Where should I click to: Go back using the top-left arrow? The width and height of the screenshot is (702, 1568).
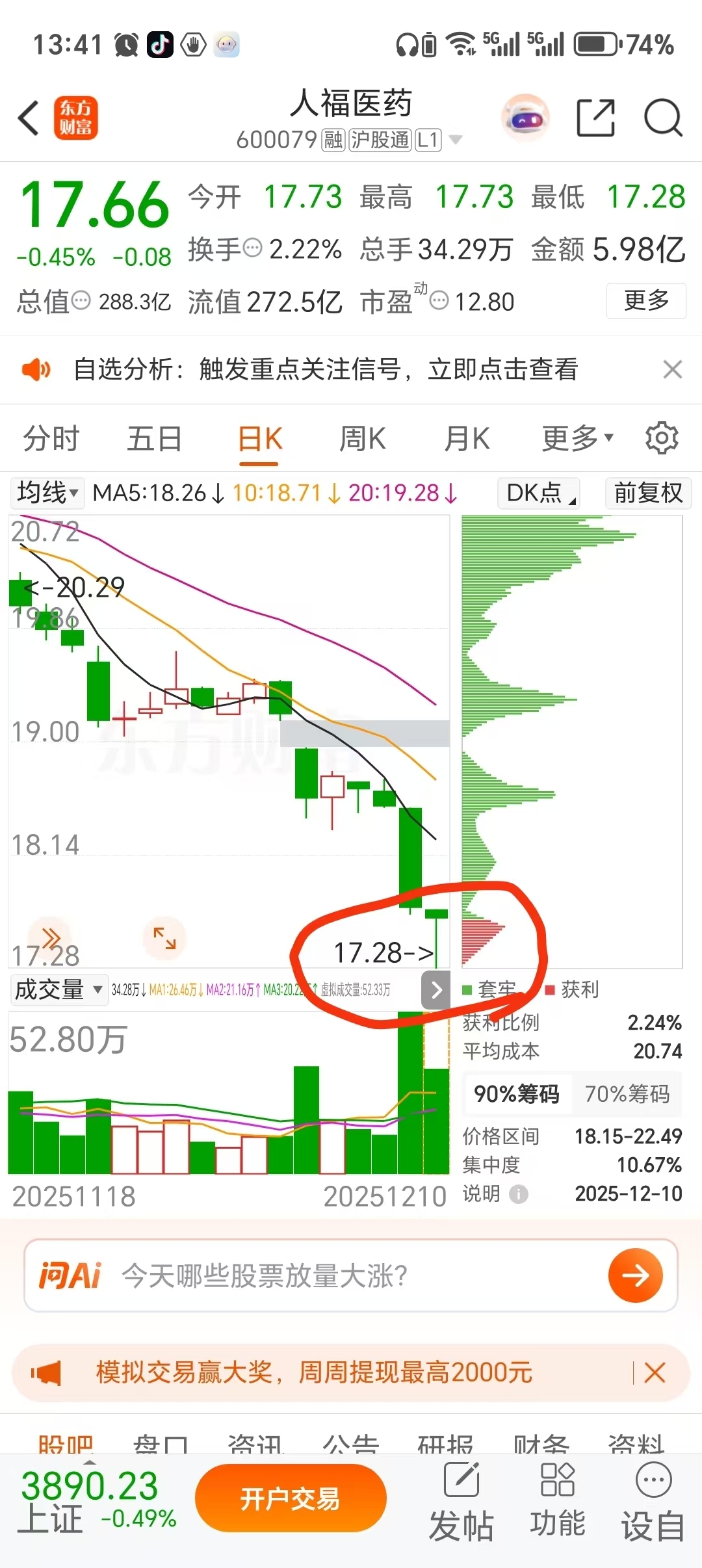pos(29,118)
